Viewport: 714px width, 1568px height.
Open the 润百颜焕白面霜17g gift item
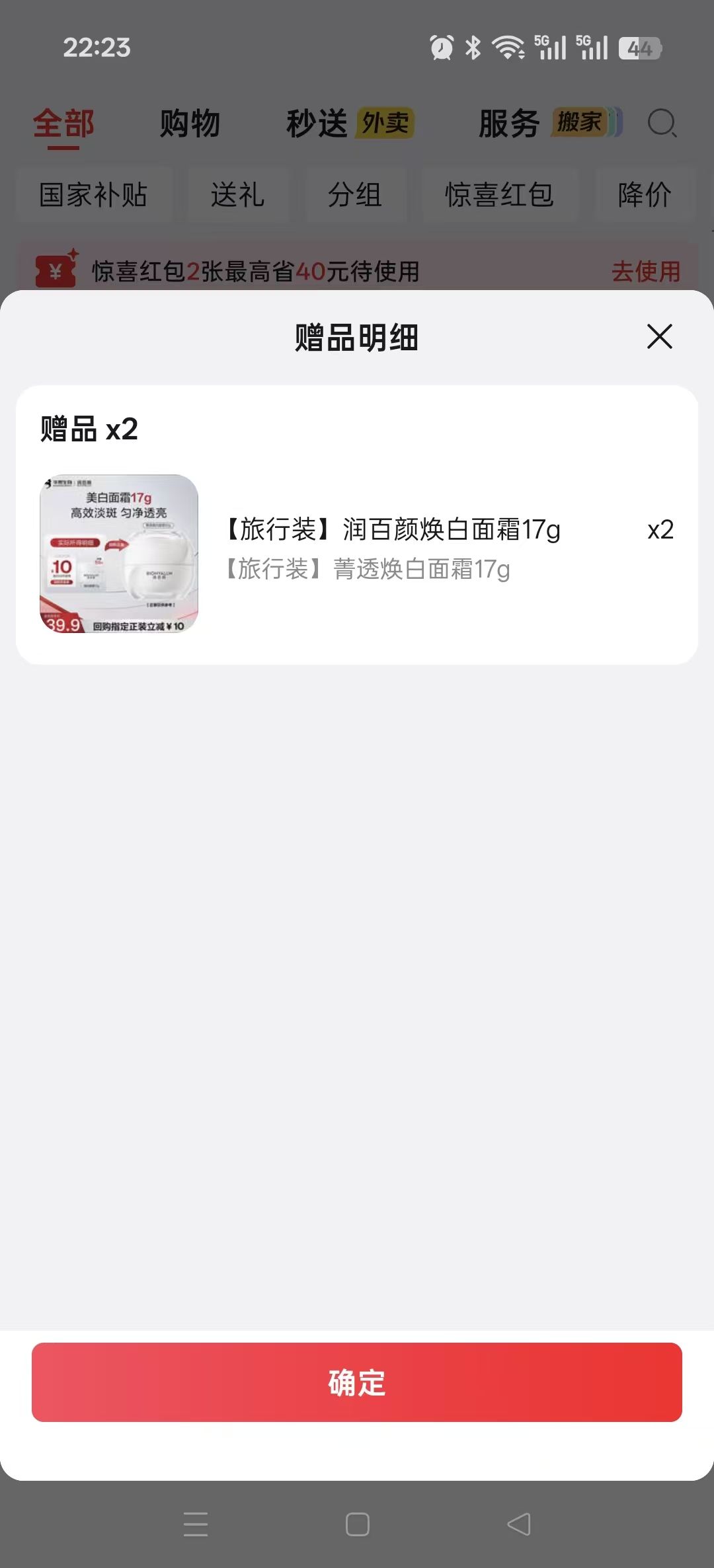[x=357, y=553]
